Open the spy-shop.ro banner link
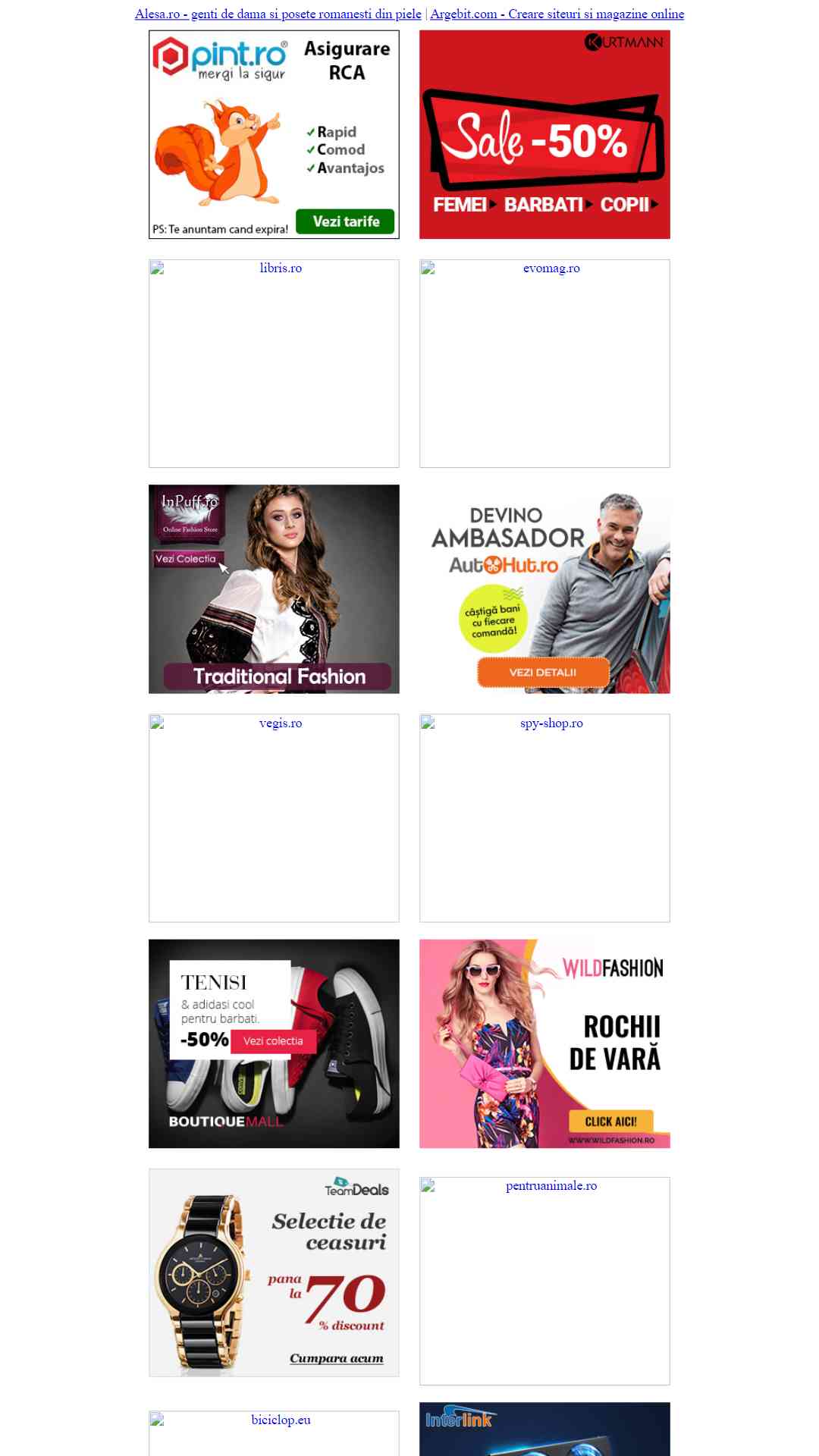Viewport: 819px width, 1456px height. point(544,818)
